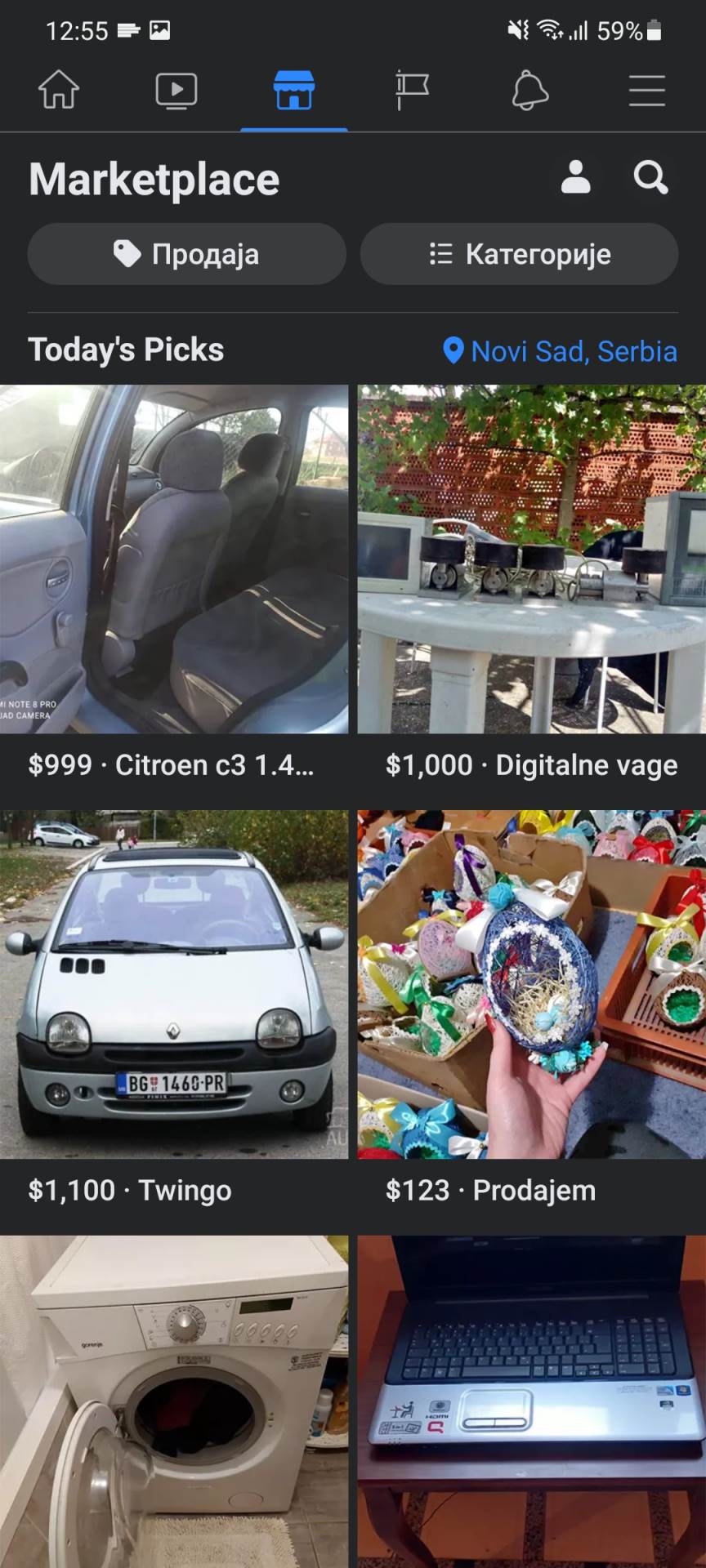
Task: Switch to the Watch video tab
Action: coord(176,90)
